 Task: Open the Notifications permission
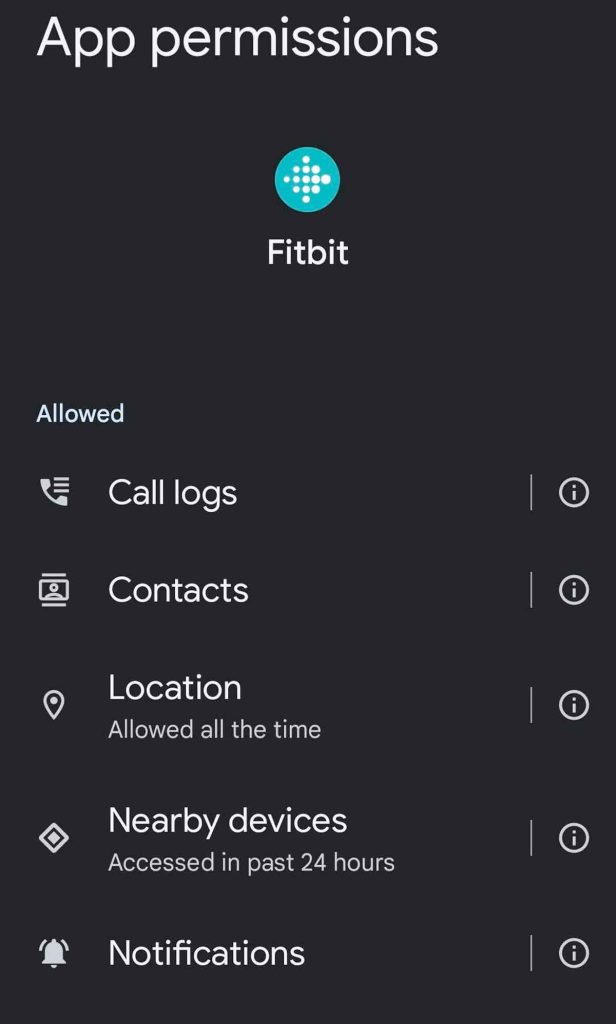(206, 953)
